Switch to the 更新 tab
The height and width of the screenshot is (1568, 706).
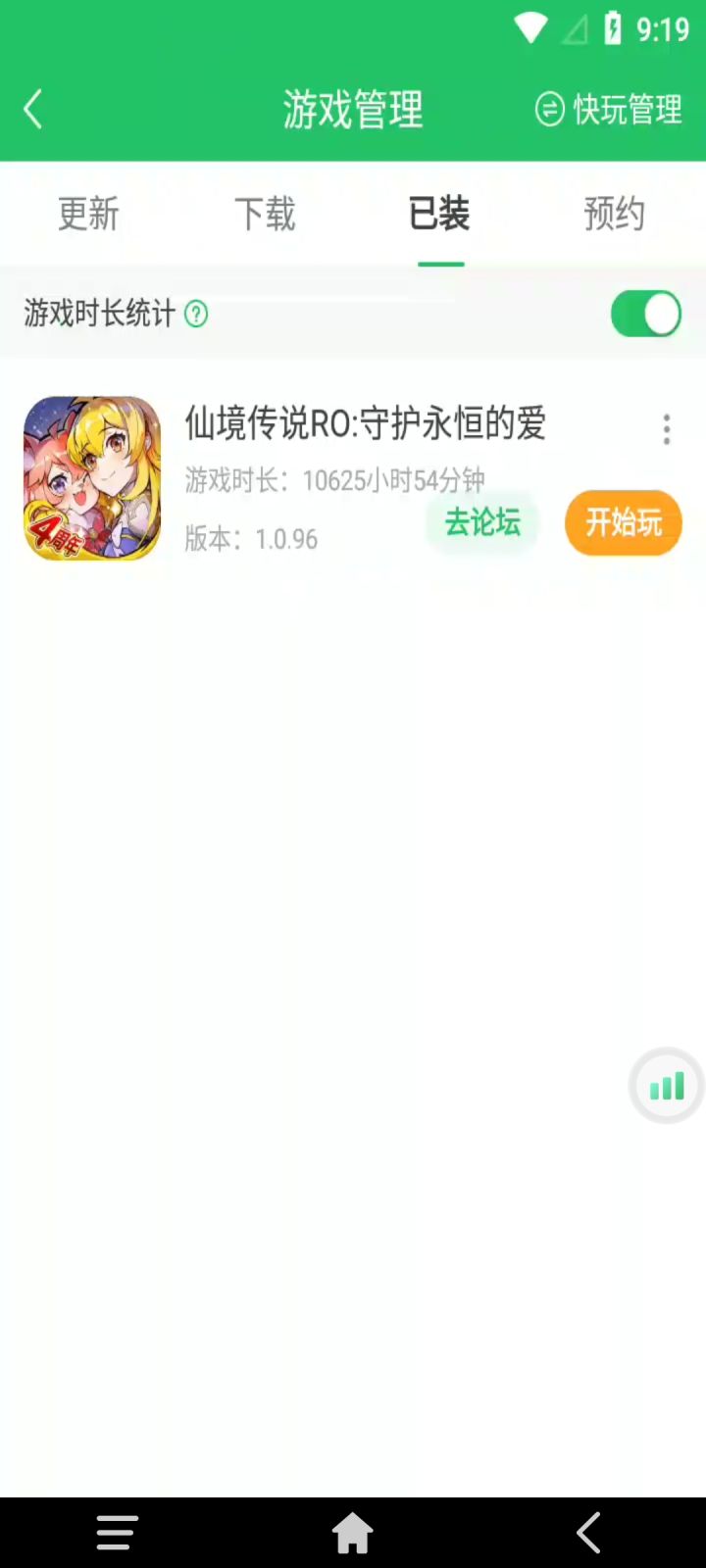pyautogui.click(x=88, y=215)
